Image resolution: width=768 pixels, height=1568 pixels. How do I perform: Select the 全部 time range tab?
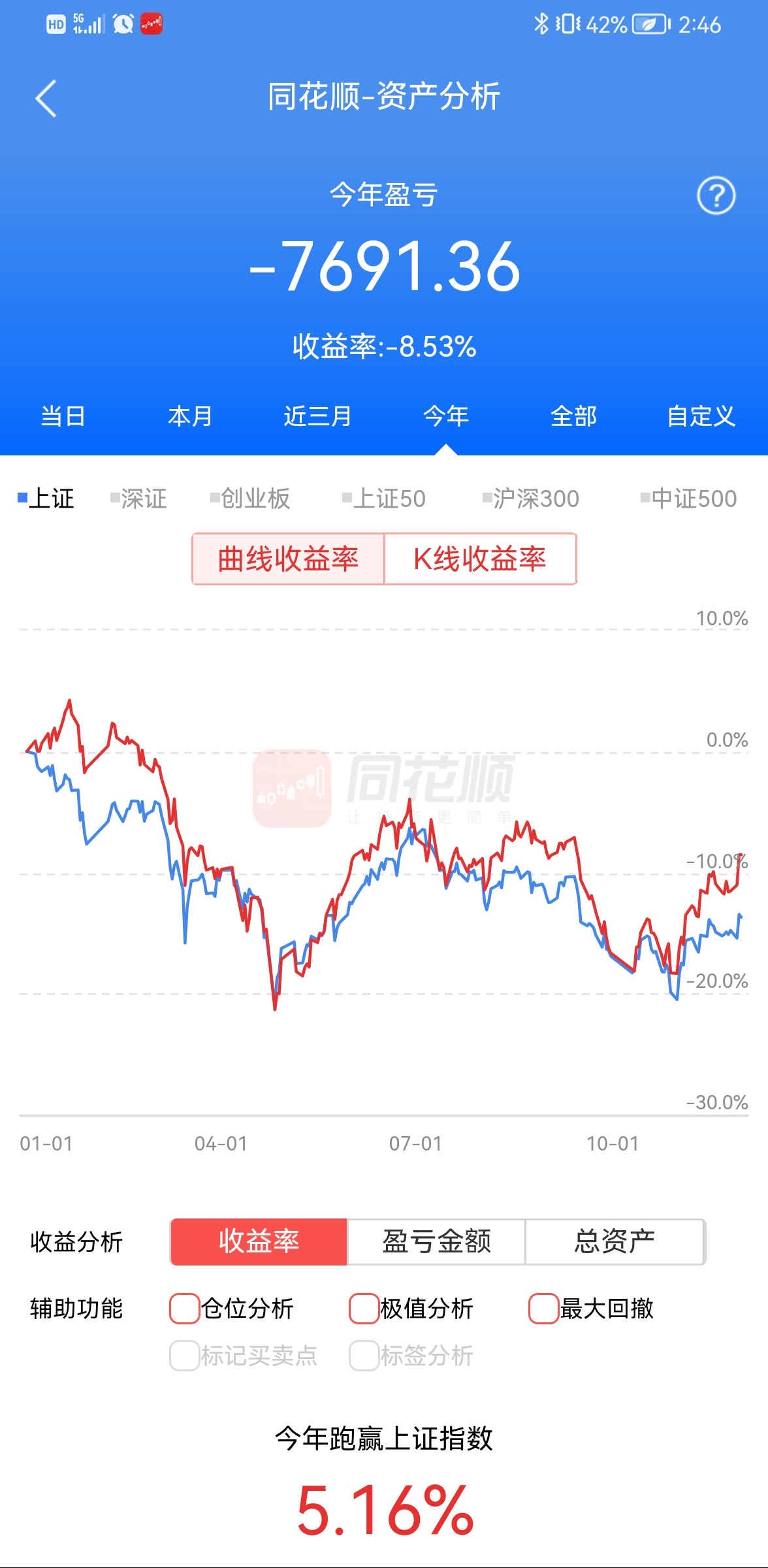point(573,416)
